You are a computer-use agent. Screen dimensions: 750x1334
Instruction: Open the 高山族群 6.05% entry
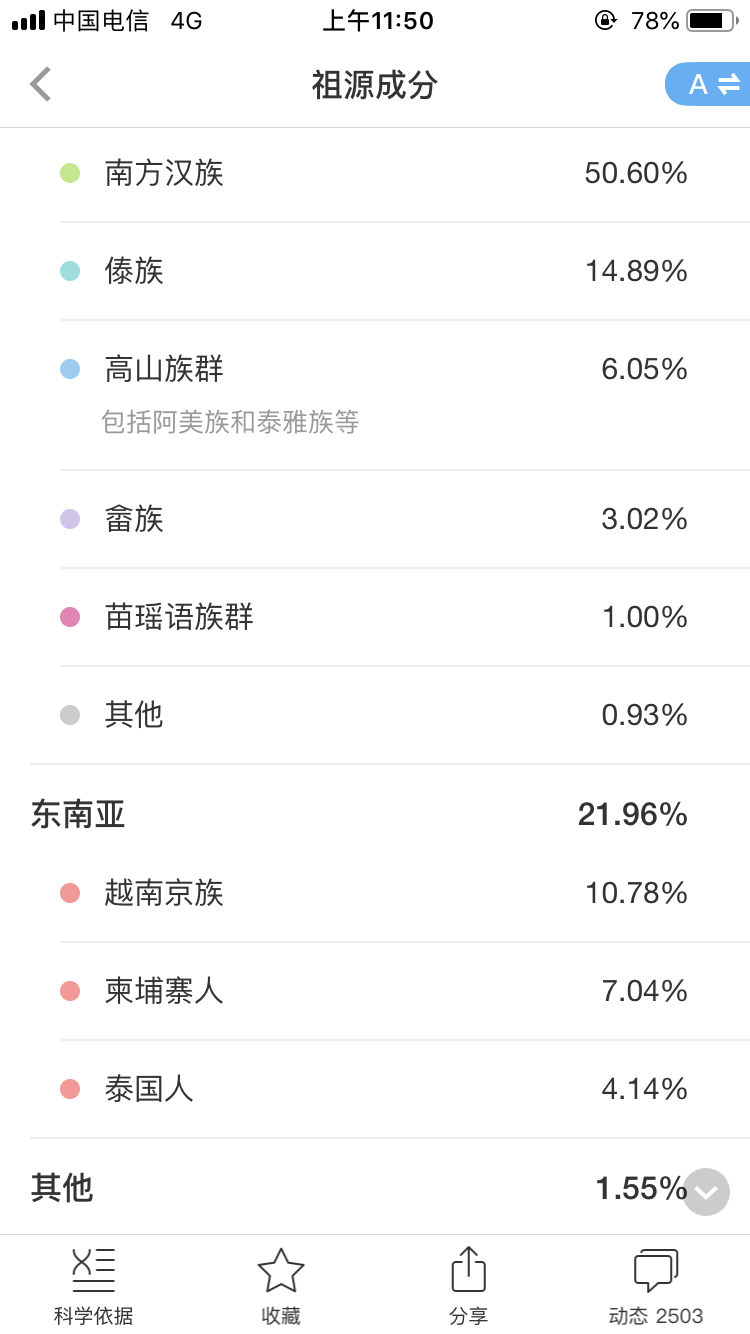tap(390, 395)
